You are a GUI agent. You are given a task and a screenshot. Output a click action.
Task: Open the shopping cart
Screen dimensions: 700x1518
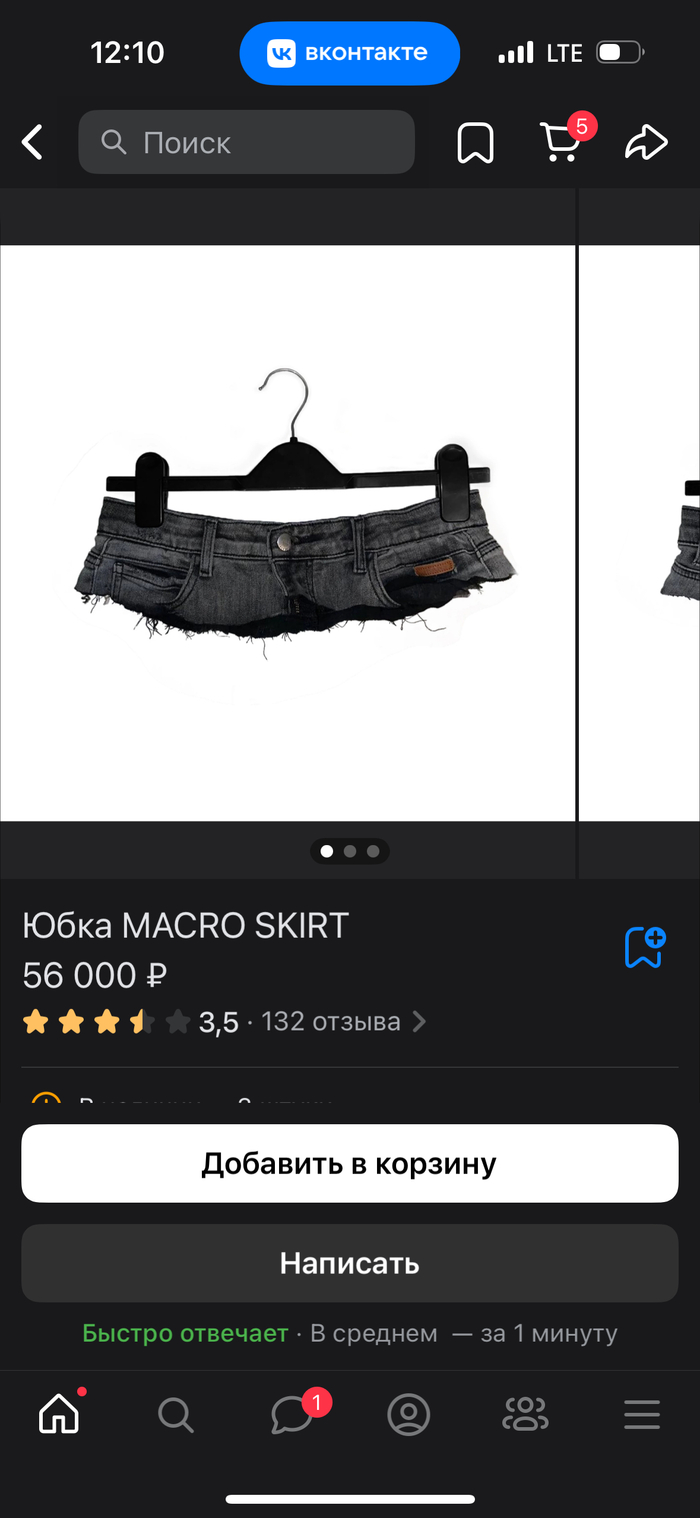561,142
